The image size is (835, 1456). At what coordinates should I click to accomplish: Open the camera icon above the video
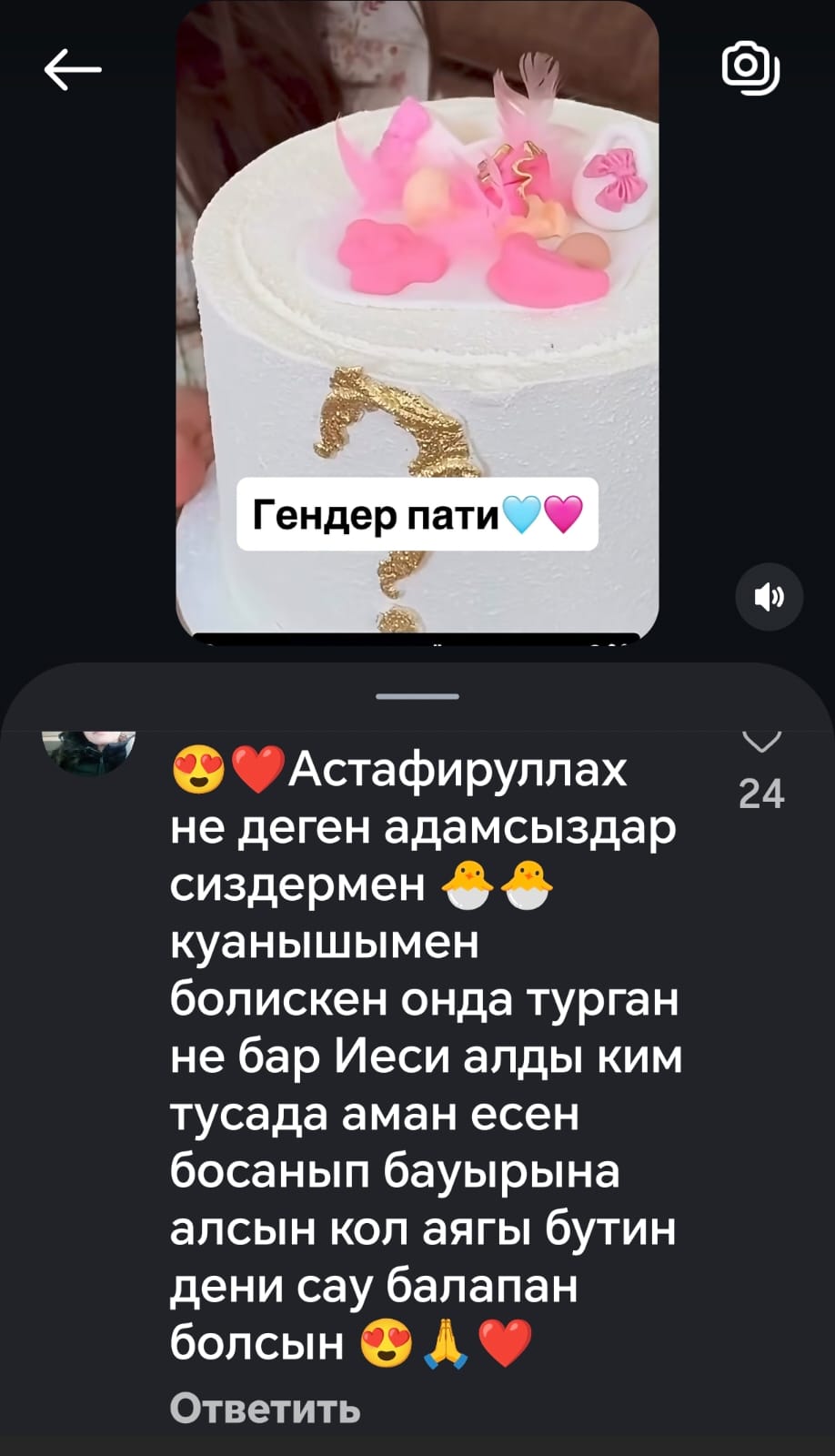(x=750, y=67)
